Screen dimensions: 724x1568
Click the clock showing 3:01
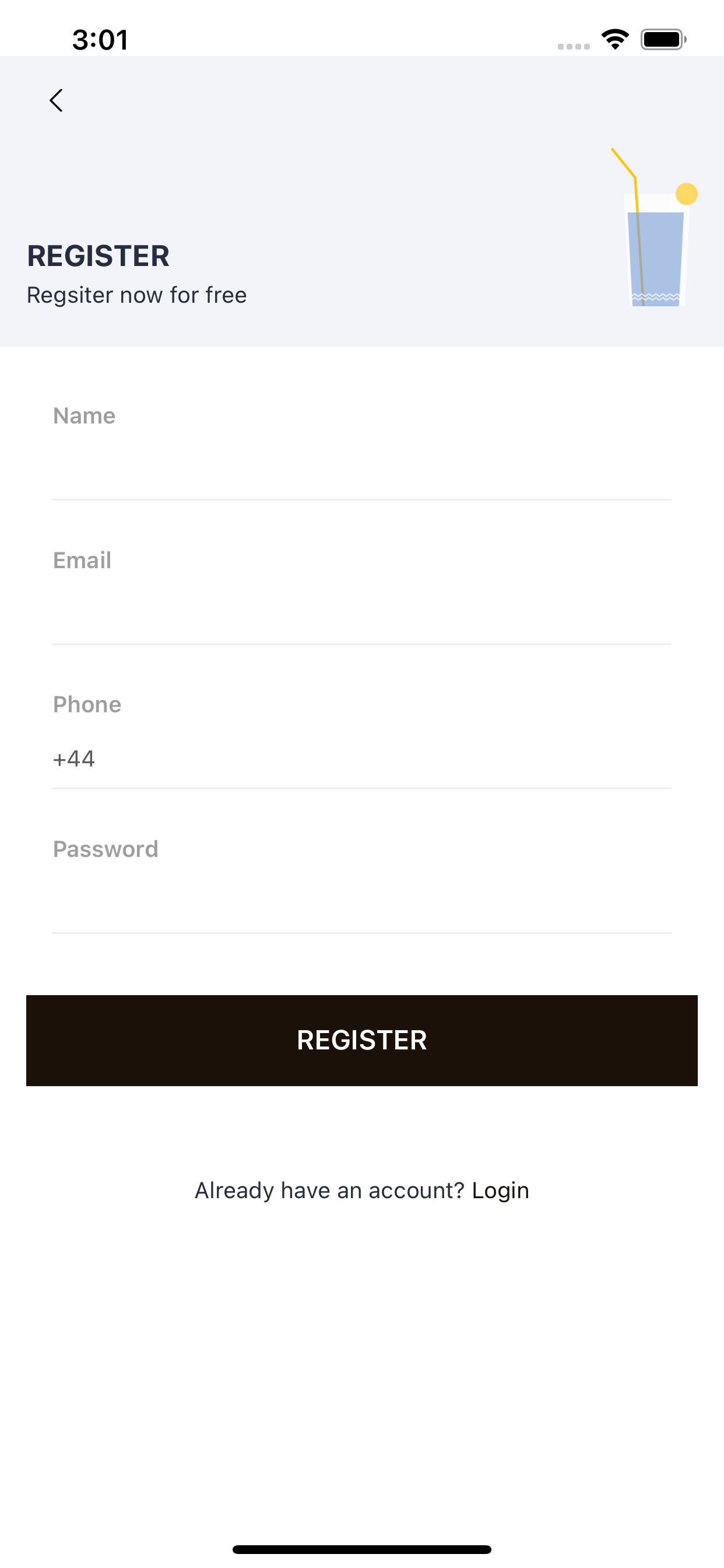100,39
